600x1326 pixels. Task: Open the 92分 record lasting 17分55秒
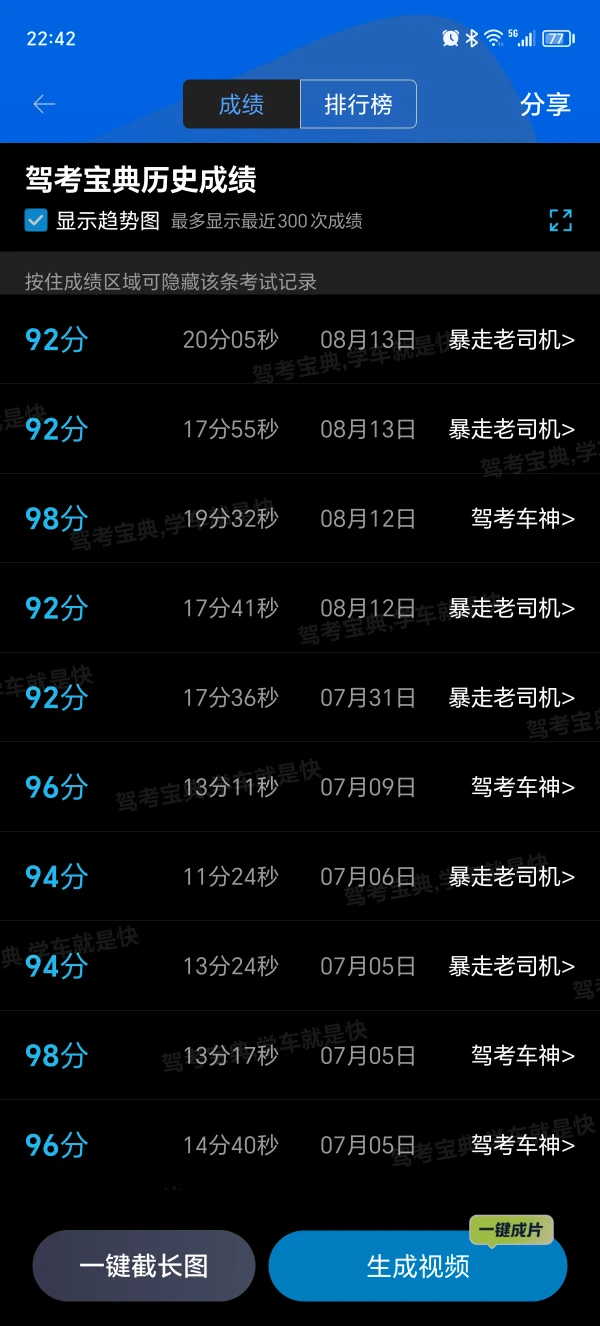pyautogui.click(x=300, y=429)
